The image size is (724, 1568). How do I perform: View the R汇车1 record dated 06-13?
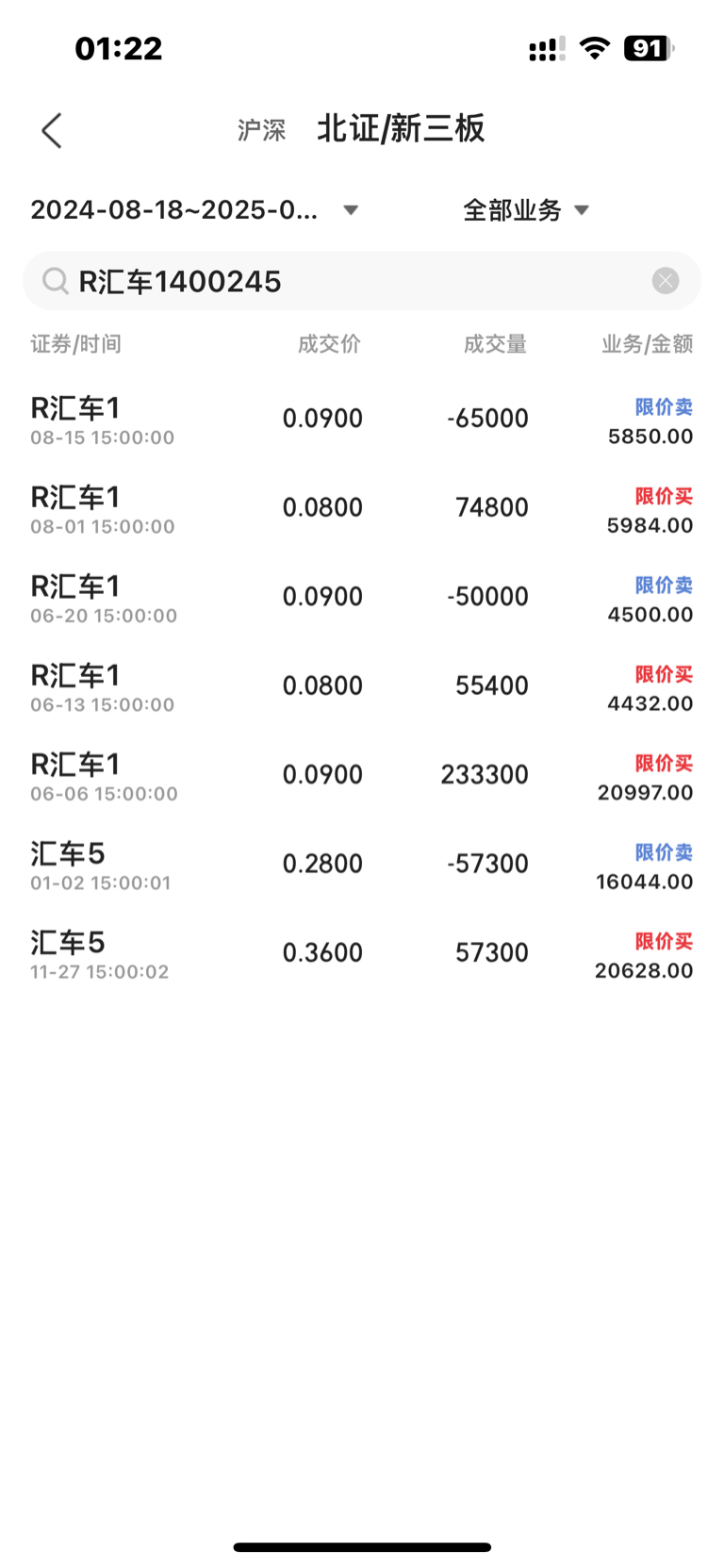[x=362, y=687]
